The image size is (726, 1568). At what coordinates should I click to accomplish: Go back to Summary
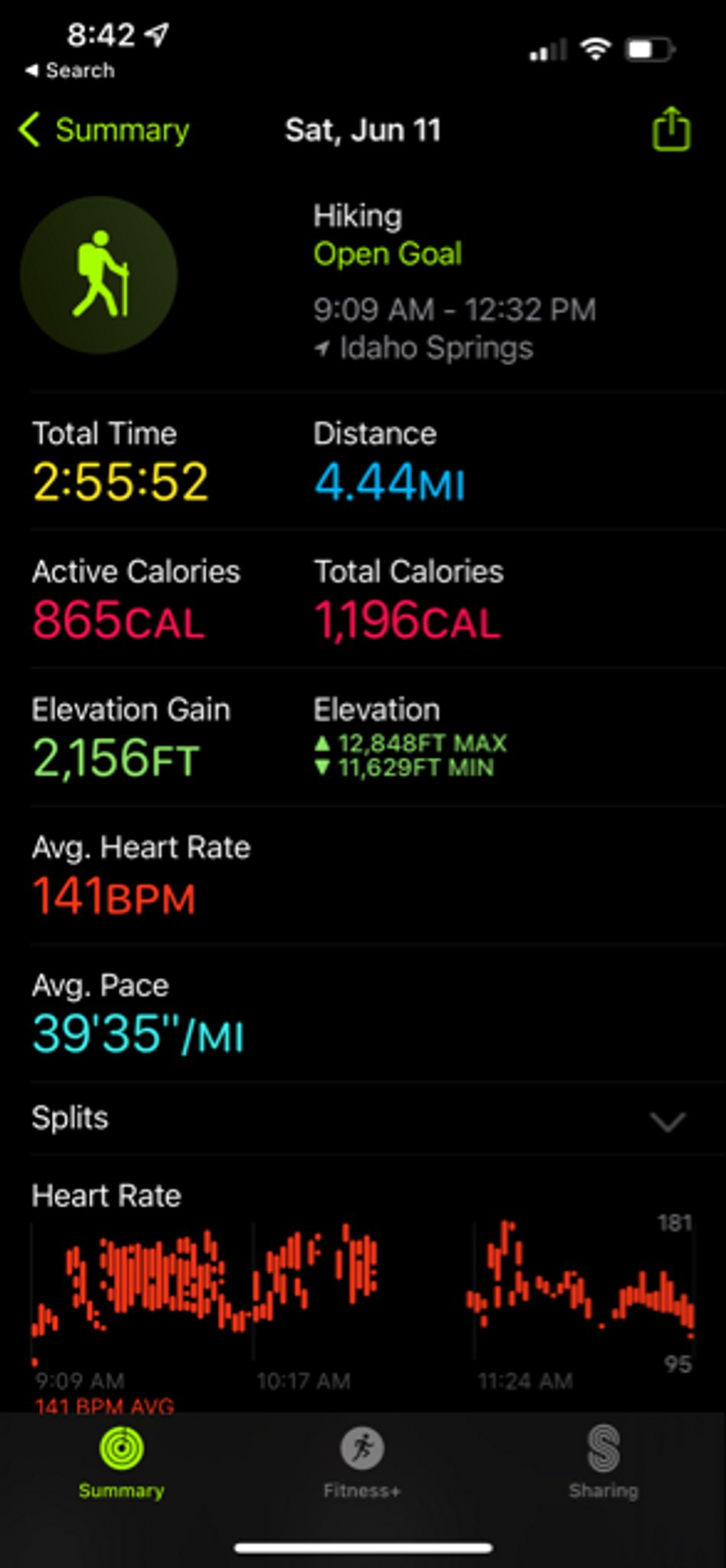tap(104, 130)
